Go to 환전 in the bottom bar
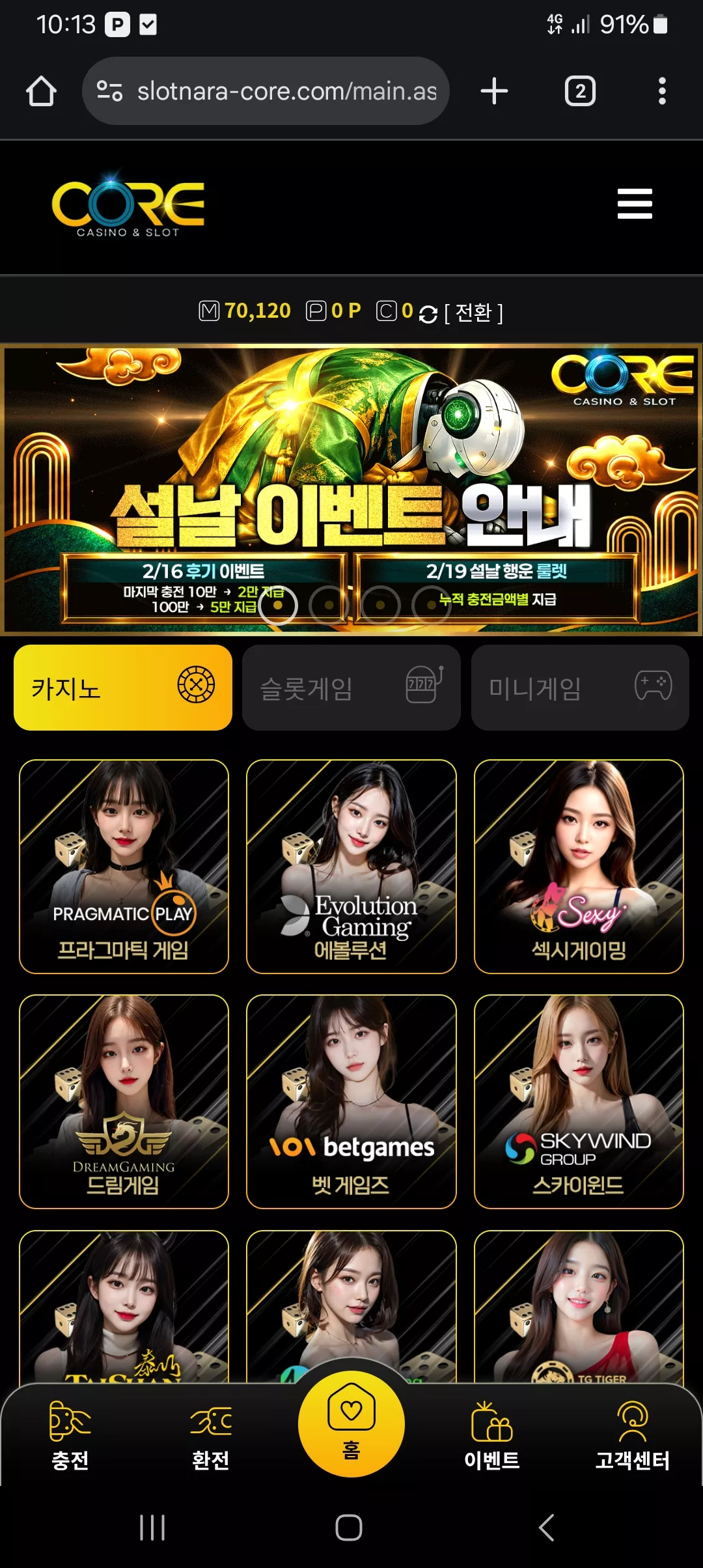This screenshot has height=1568, width=703. pyautogui.click(x=211, y=1436)
